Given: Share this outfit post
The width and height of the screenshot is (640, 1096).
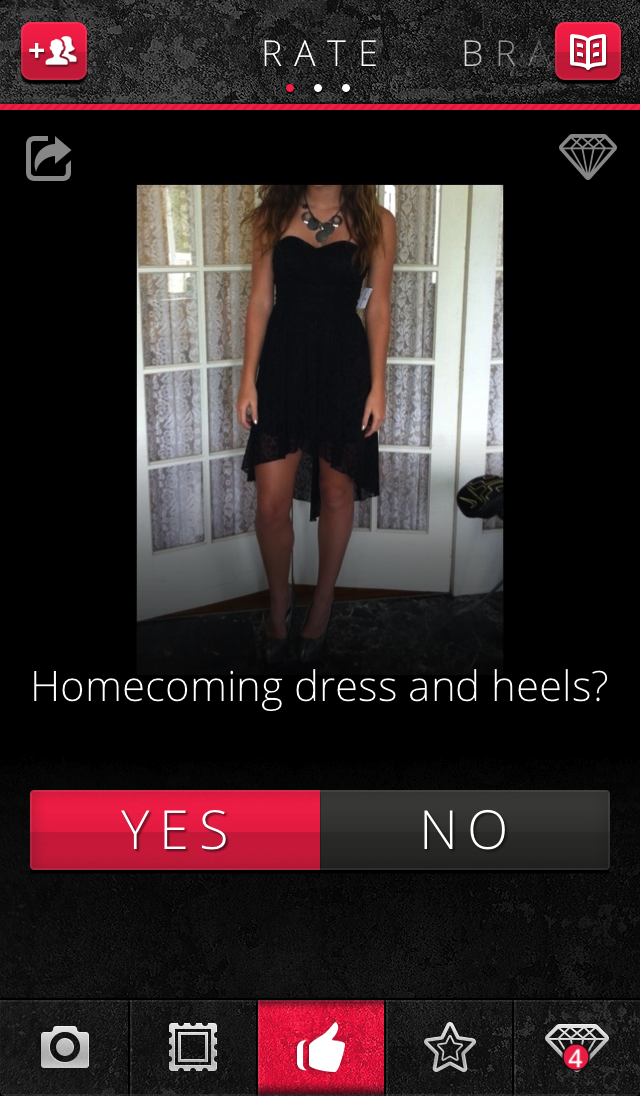Looking at the screenshot, I should click(x=49, y=159).
